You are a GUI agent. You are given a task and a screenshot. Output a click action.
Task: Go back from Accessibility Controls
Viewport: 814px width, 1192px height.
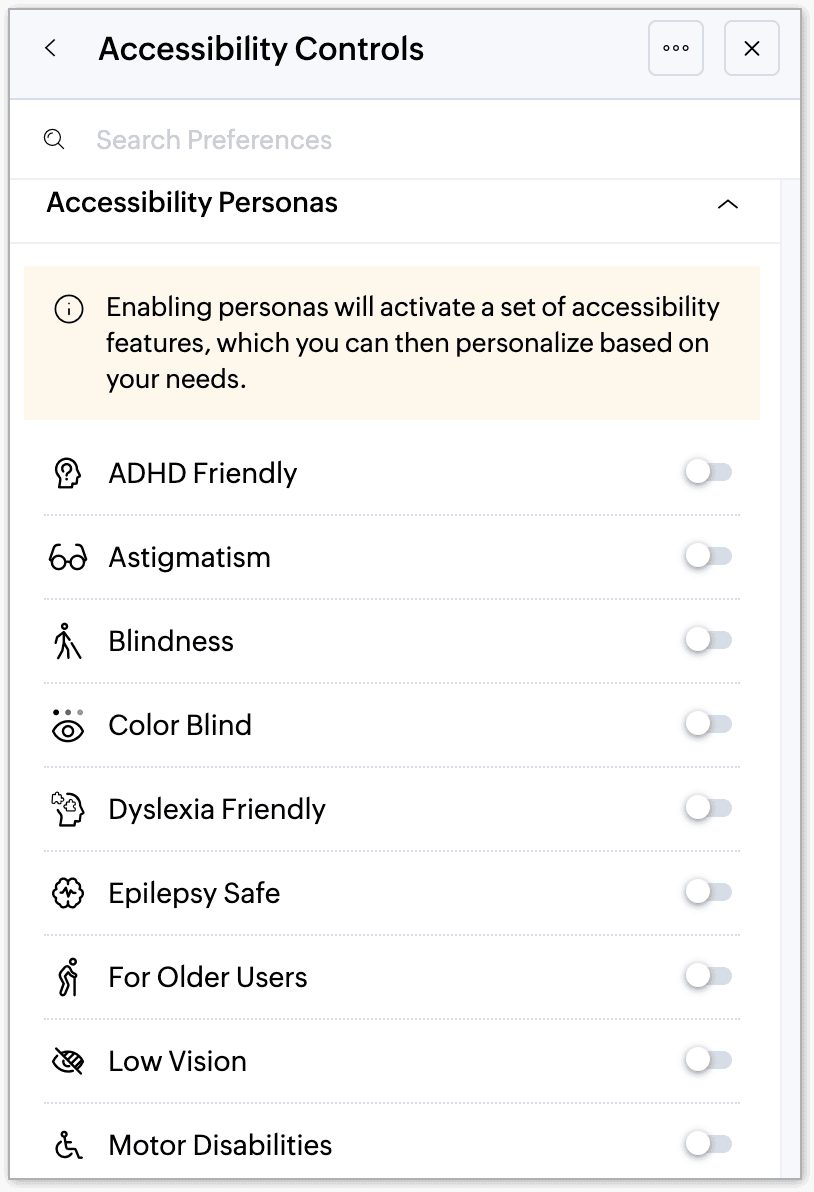(x=51, y=48)
